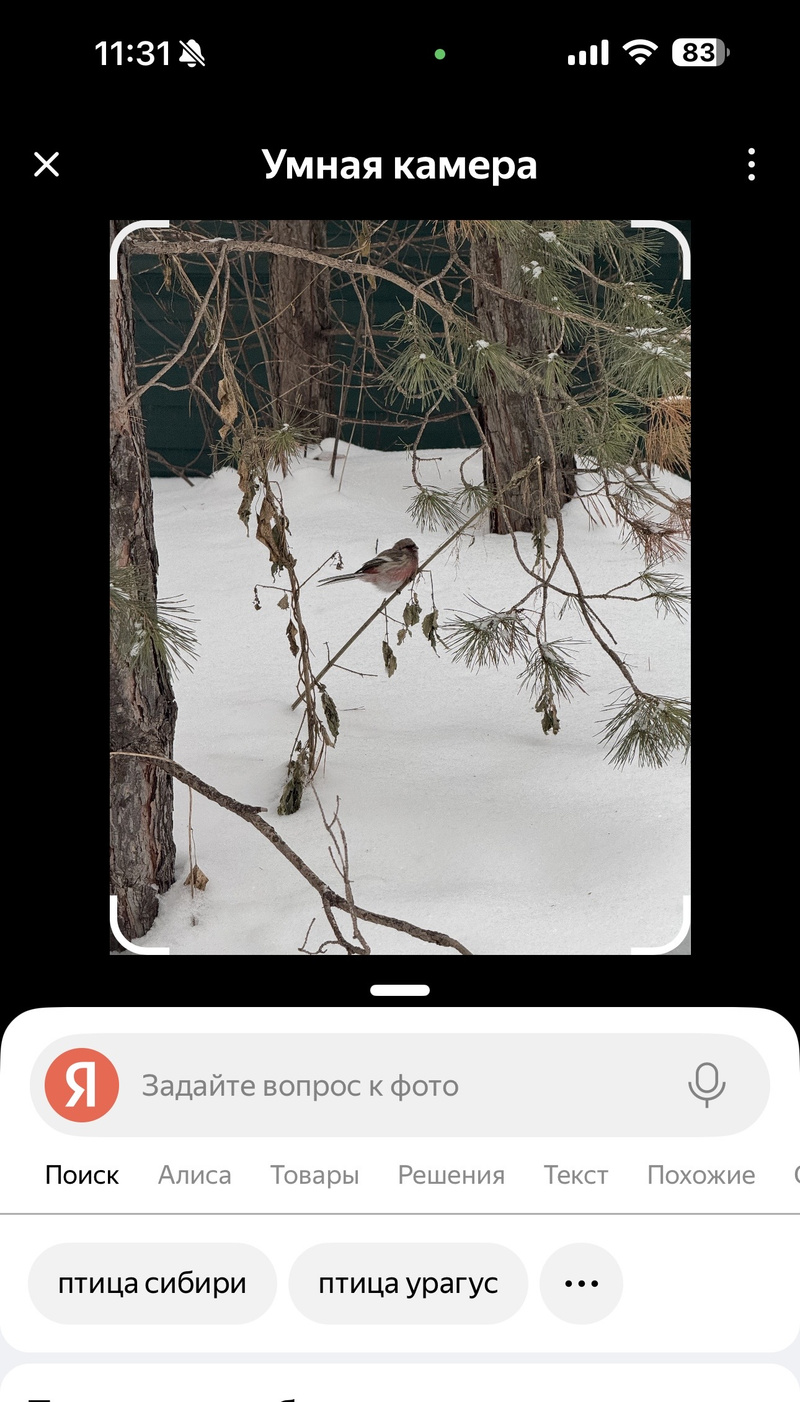
Task: Tap the птица урагус chip
Action: click(x=408, y=1284)
